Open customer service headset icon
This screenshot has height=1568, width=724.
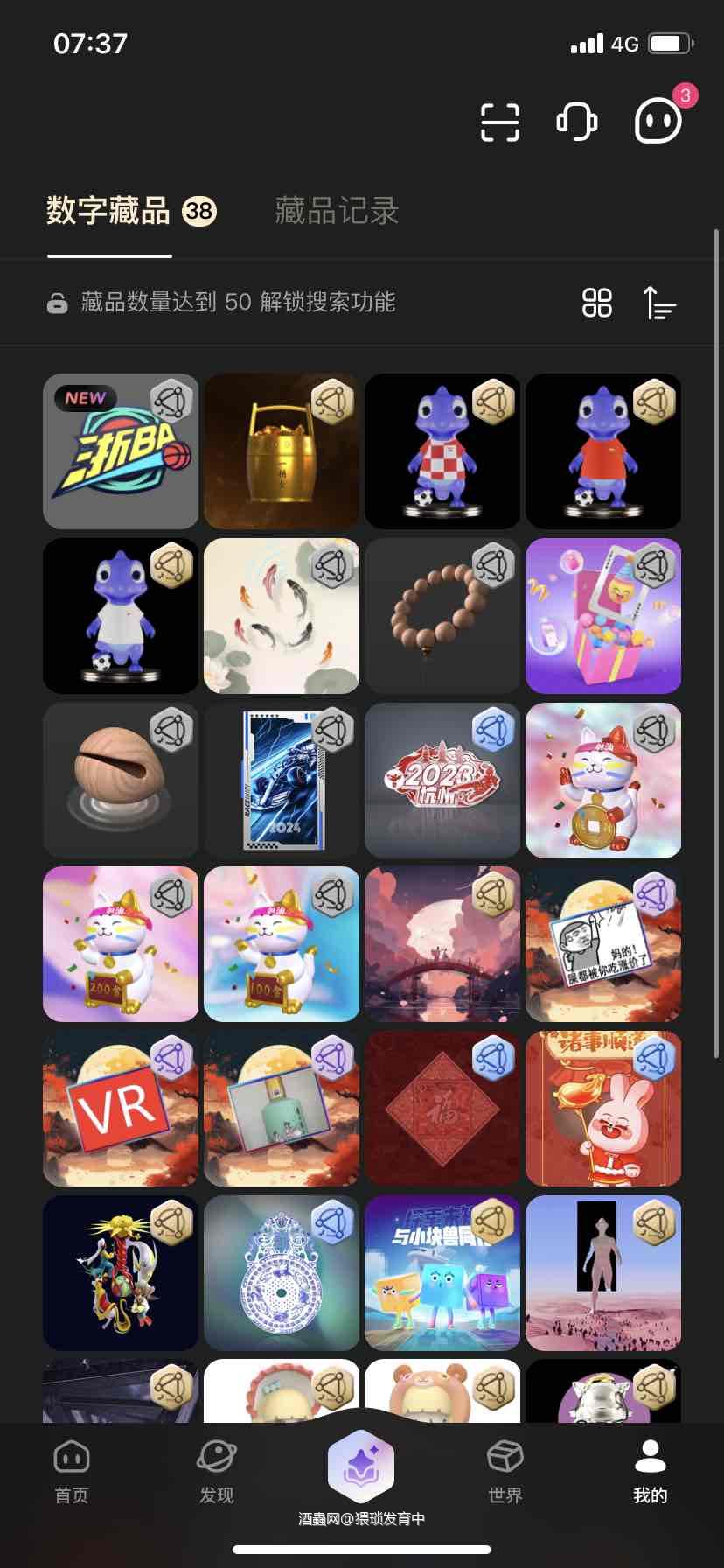577,122
